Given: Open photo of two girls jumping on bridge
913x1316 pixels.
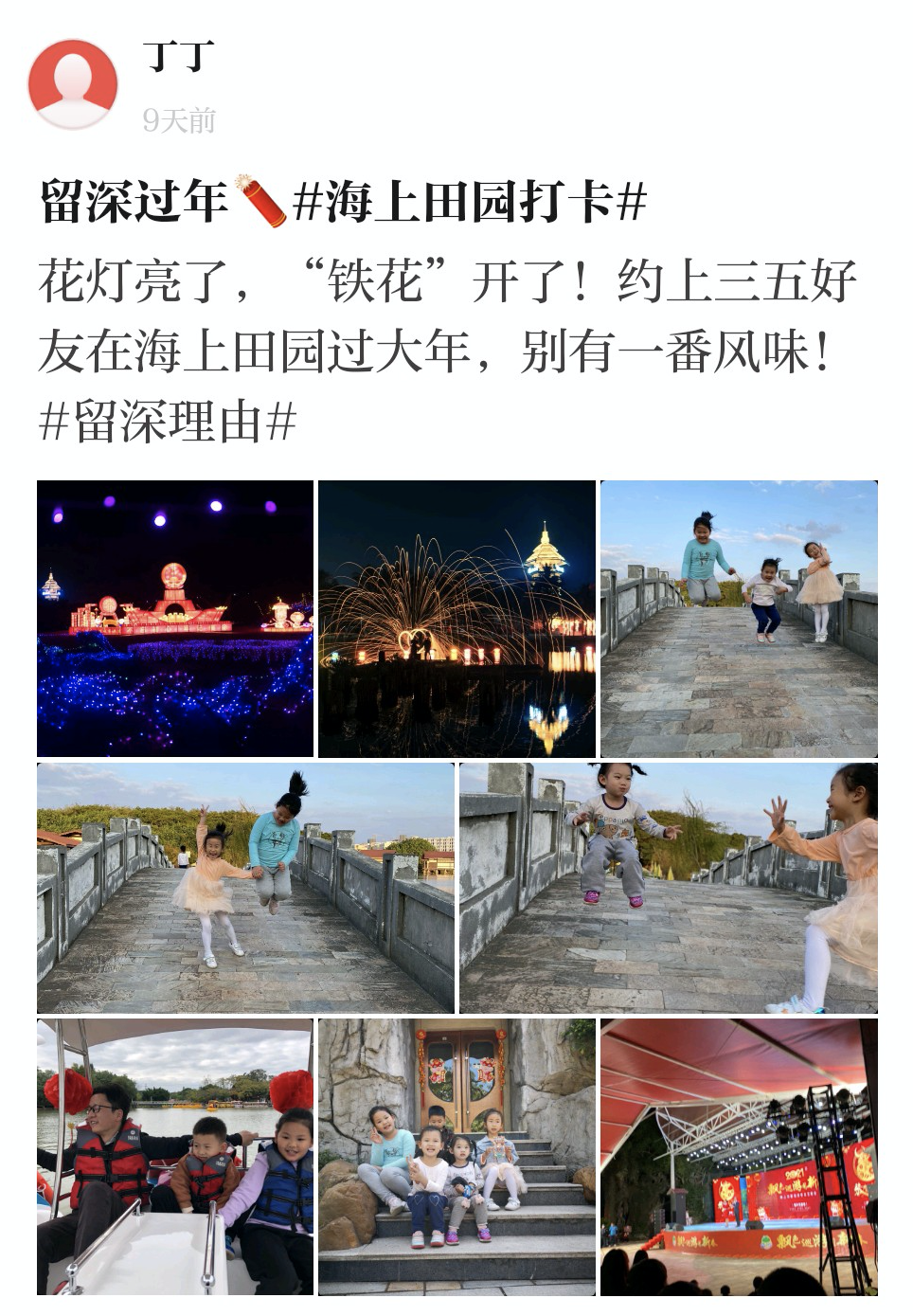Looking at the screenshot, I should (x=245, y=888).
